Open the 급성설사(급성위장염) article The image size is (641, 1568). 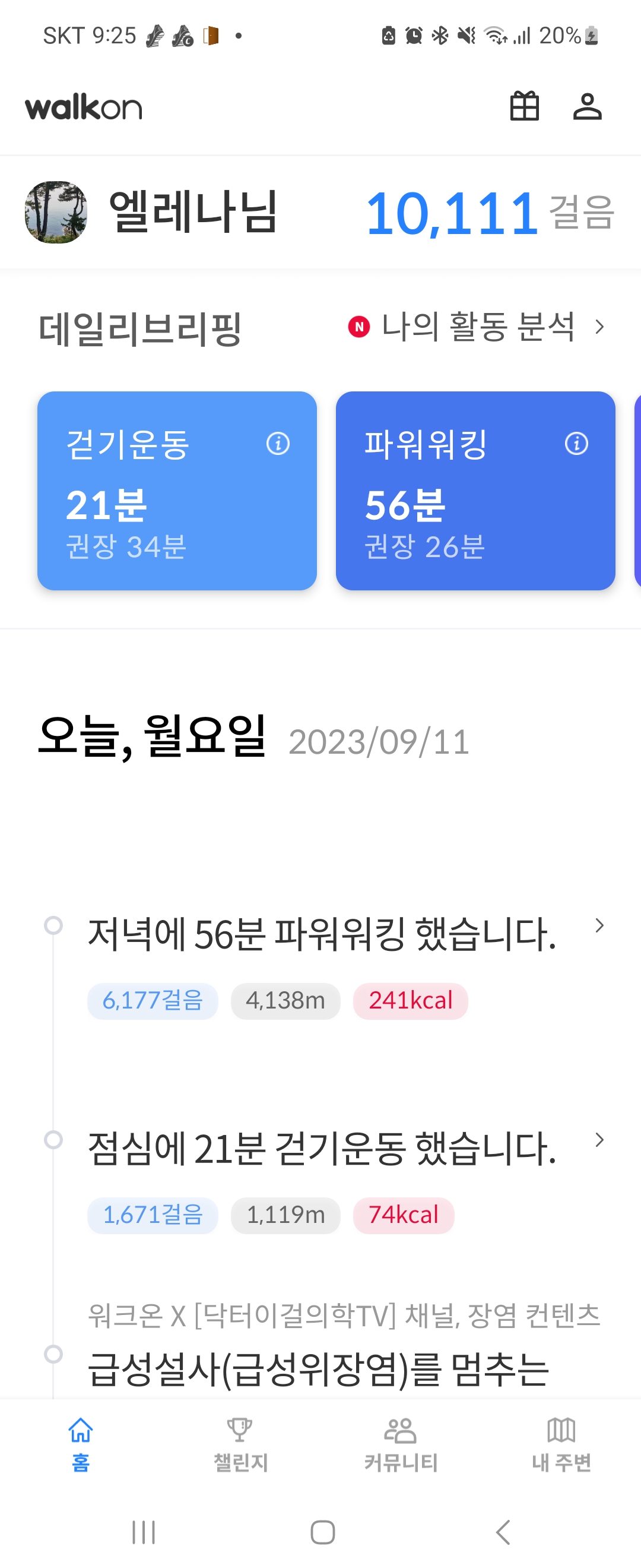click(319, 1368)
